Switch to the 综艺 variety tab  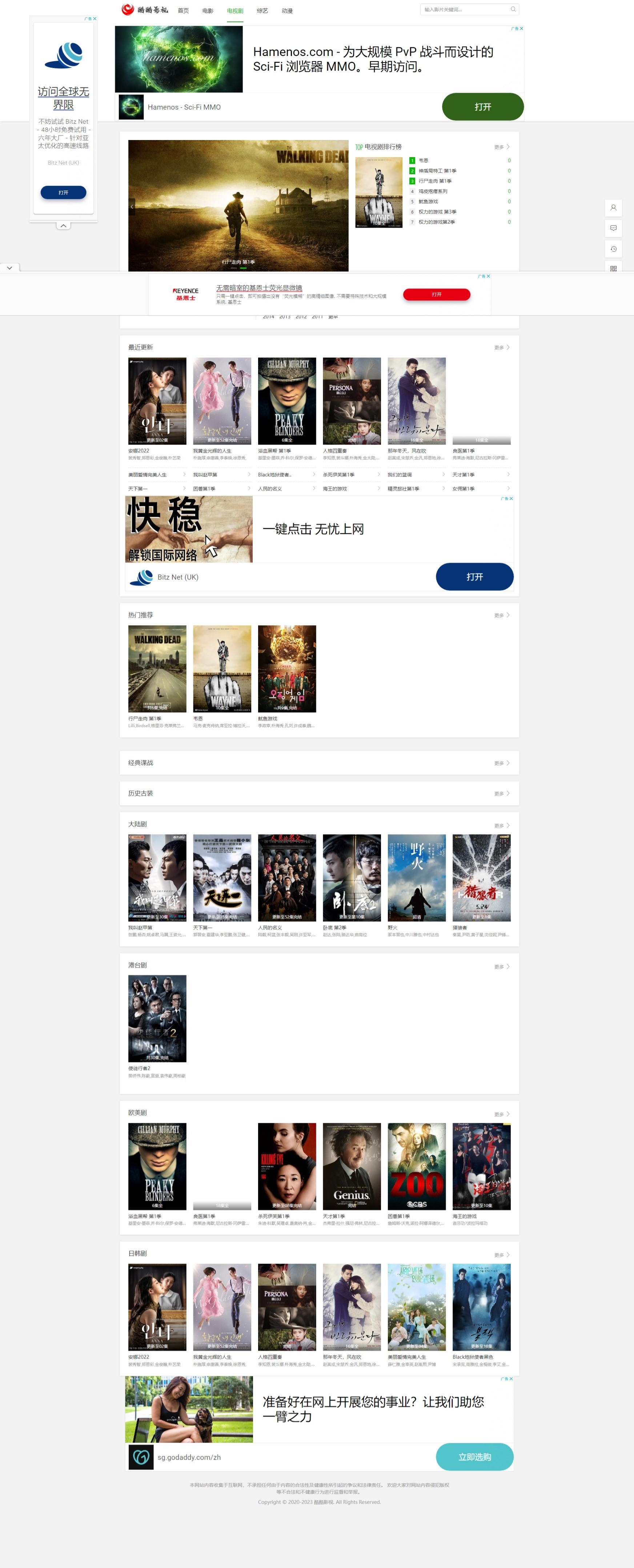[262, 11]
